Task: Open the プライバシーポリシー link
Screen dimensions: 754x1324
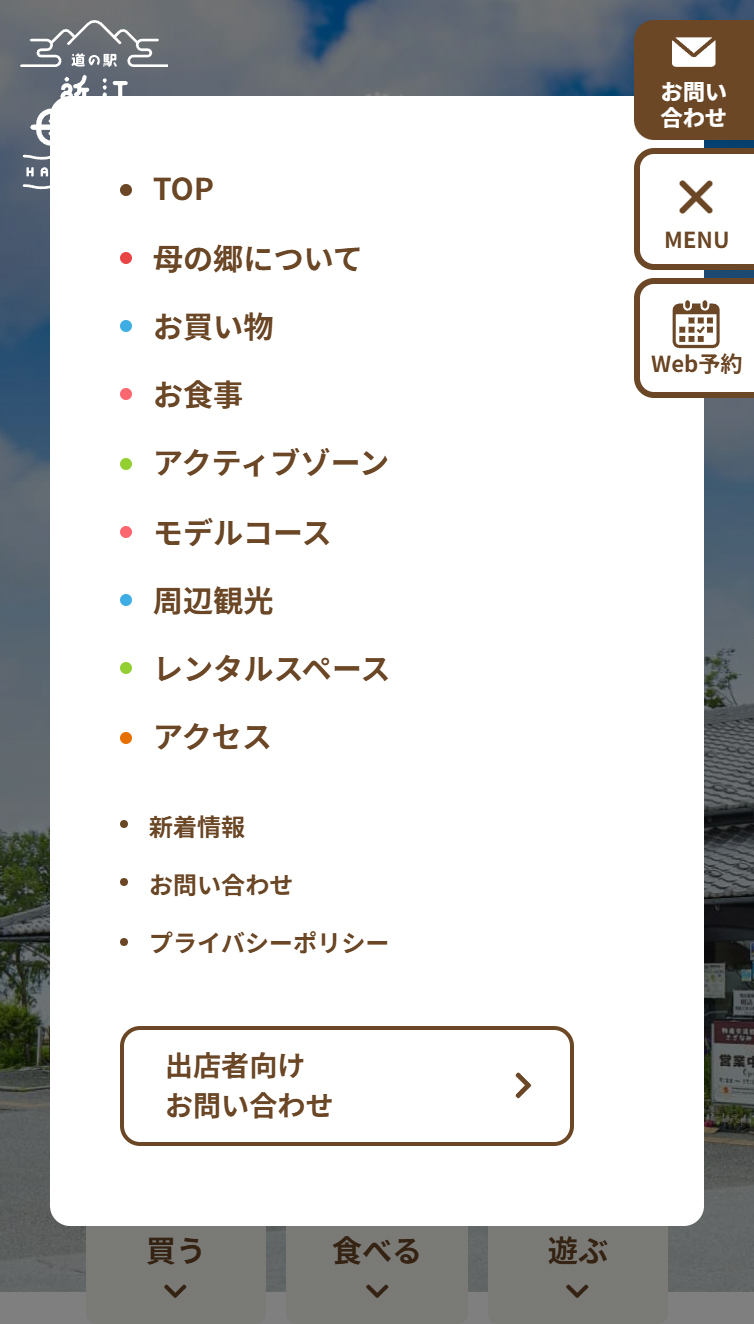Action: [270, 941]
